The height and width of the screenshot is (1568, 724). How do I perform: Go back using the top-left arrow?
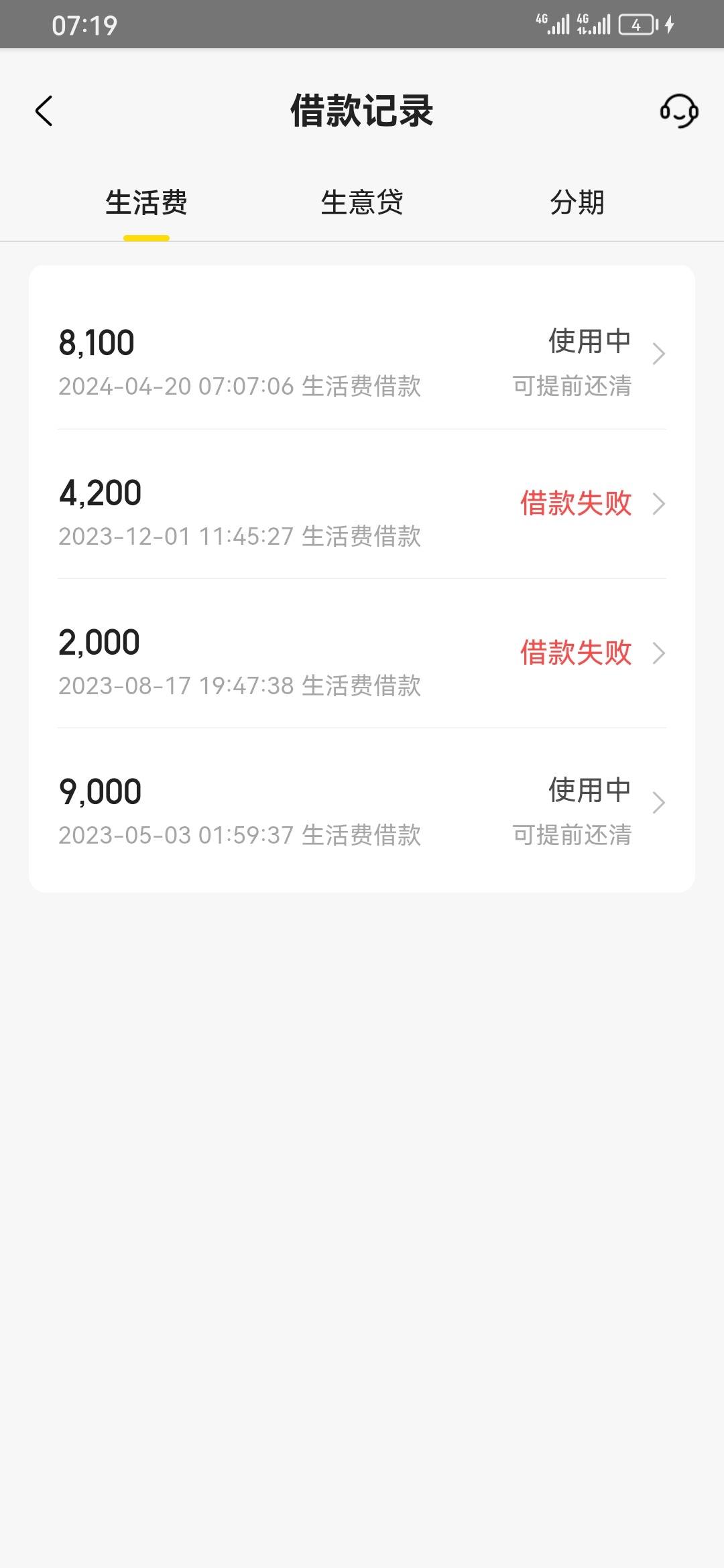tap(44, 111)
